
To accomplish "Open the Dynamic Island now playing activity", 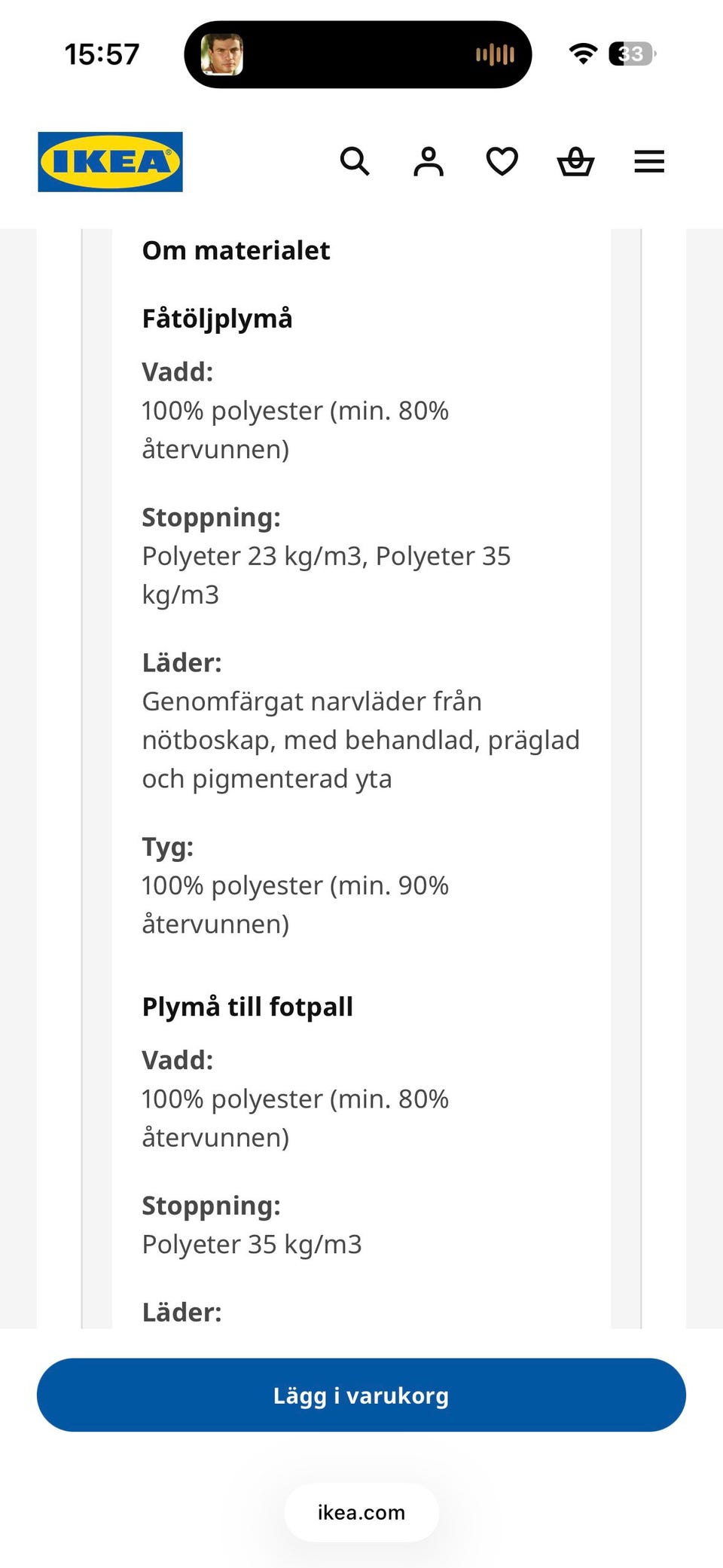I will pos(358,54).
